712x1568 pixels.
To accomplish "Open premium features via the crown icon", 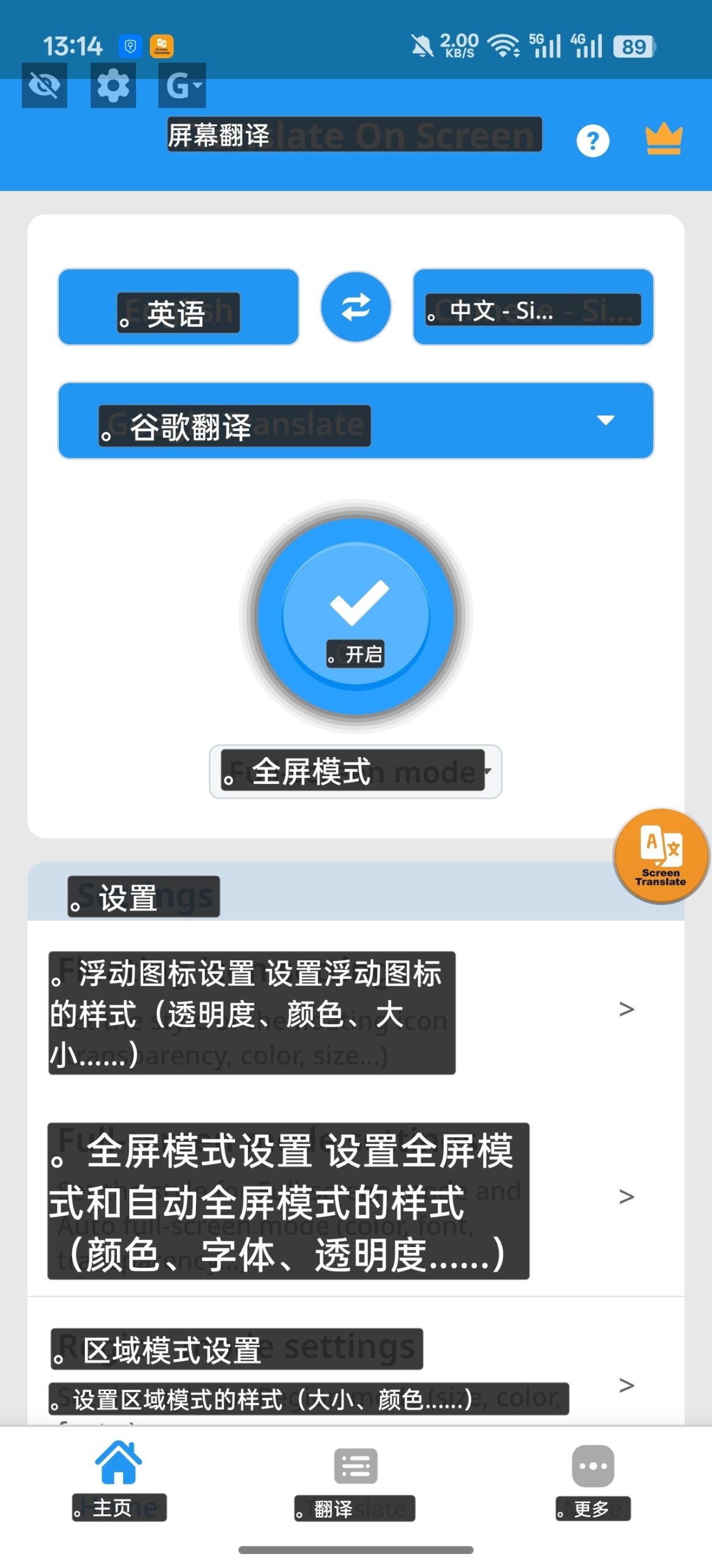I will [664, 140].
